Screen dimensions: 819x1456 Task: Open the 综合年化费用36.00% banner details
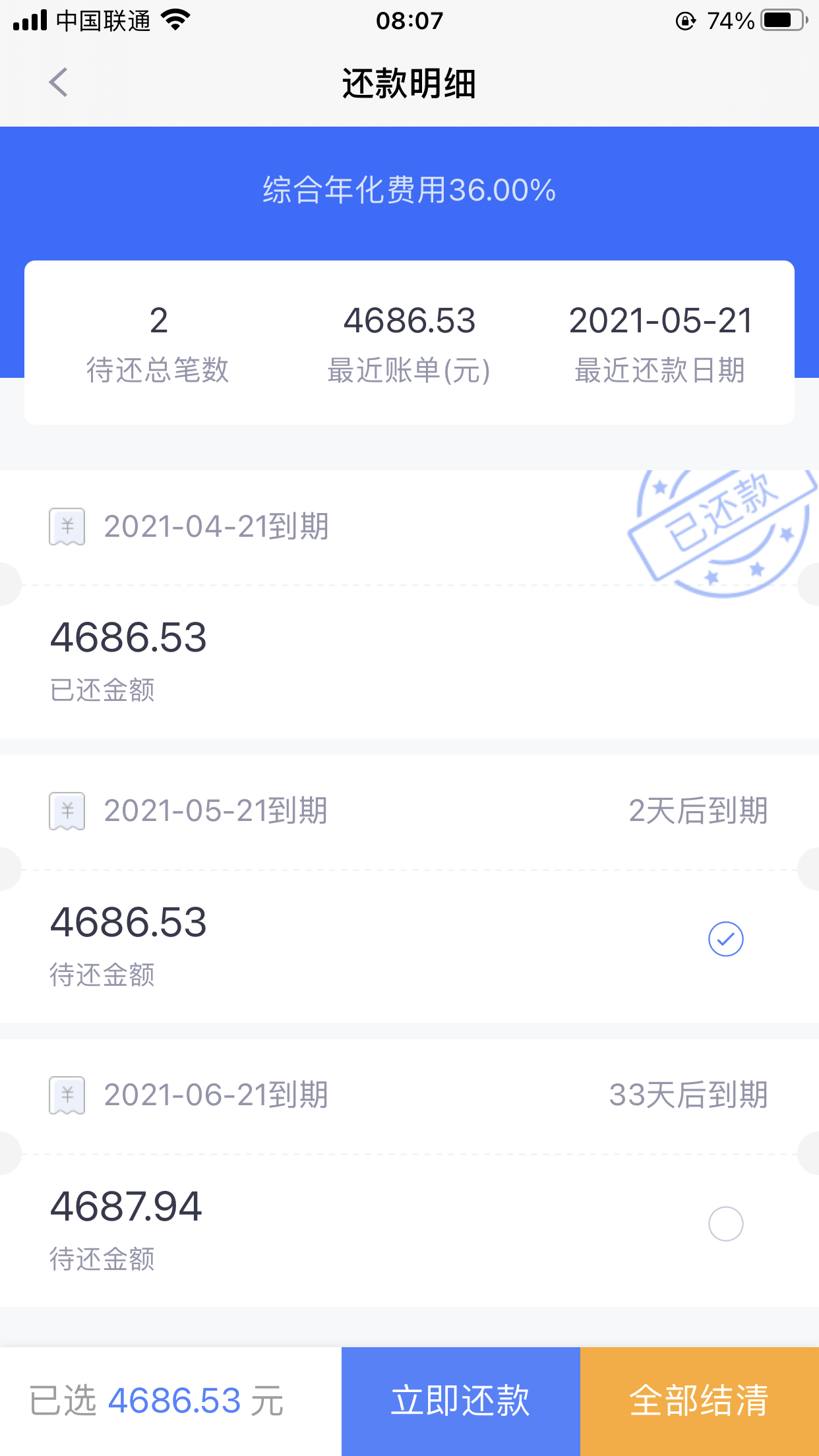[409, 190]
